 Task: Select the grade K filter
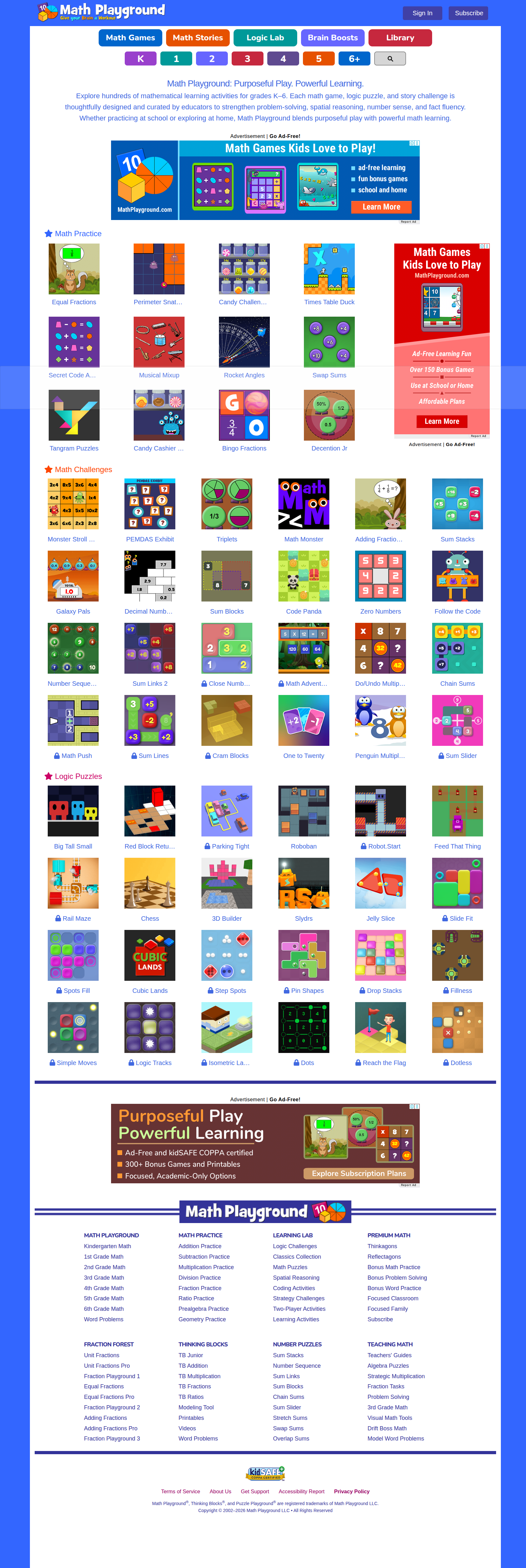pos(140,59)
